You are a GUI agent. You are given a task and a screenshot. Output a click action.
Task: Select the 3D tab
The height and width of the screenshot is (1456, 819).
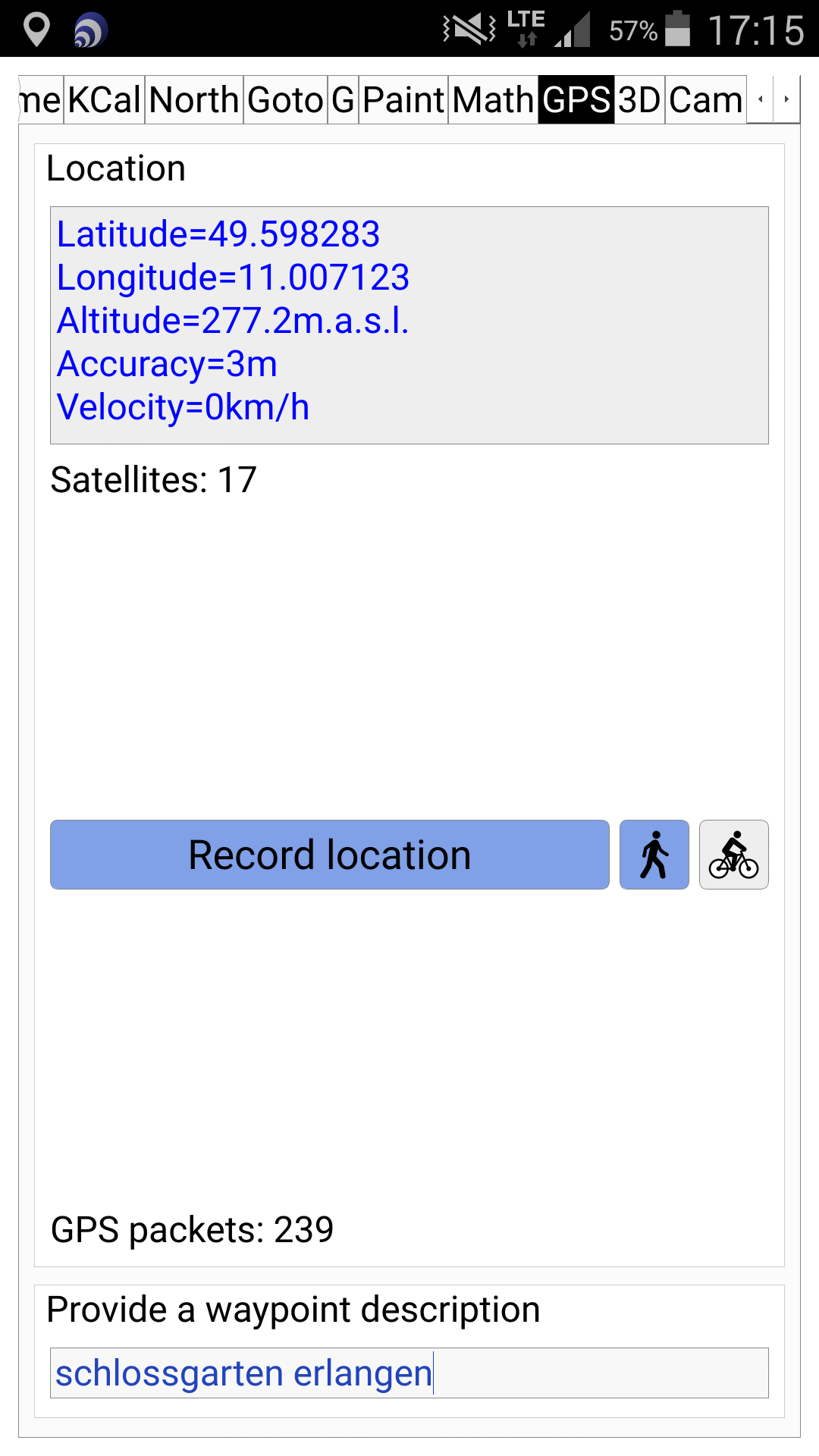pyautogui.click(x=639, y=99)
